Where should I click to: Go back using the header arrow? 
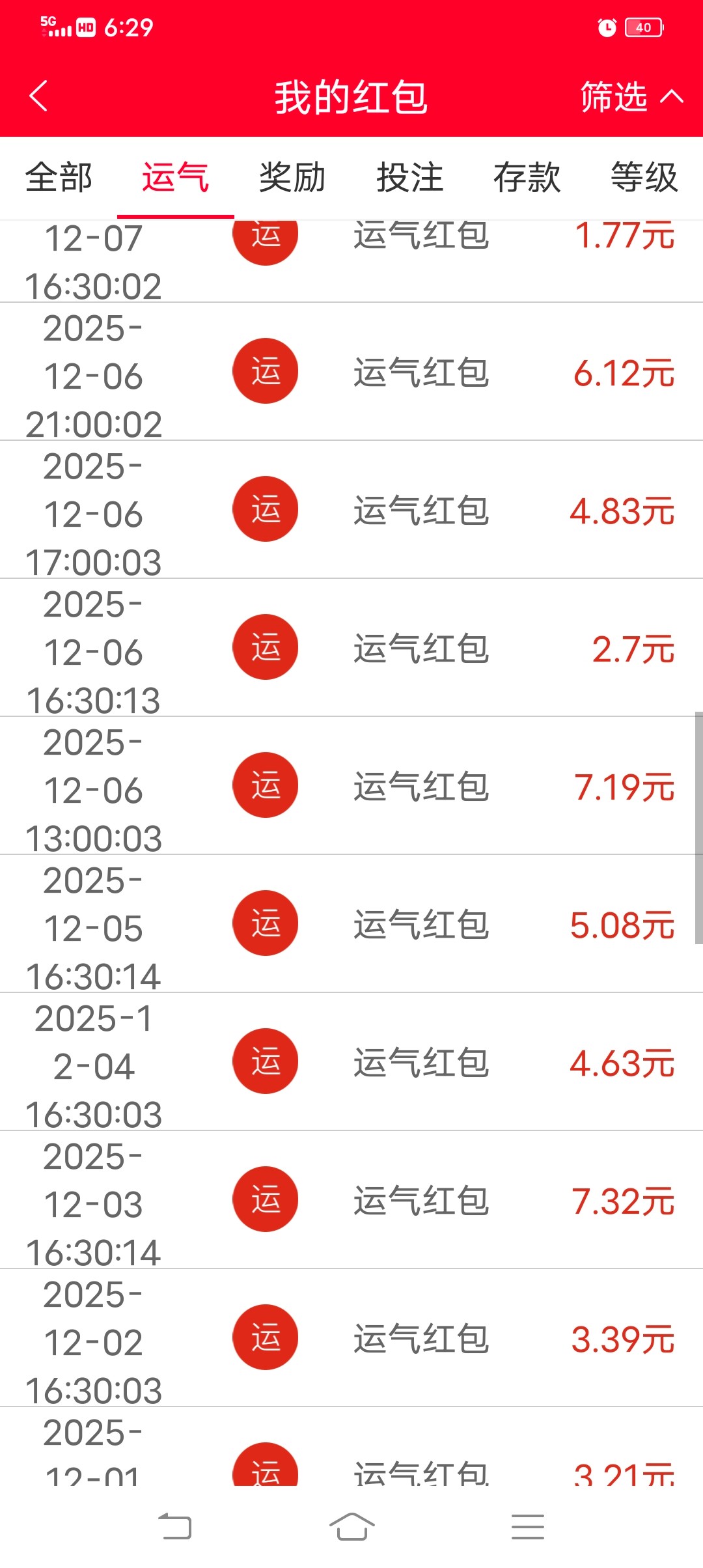(39, 96)
